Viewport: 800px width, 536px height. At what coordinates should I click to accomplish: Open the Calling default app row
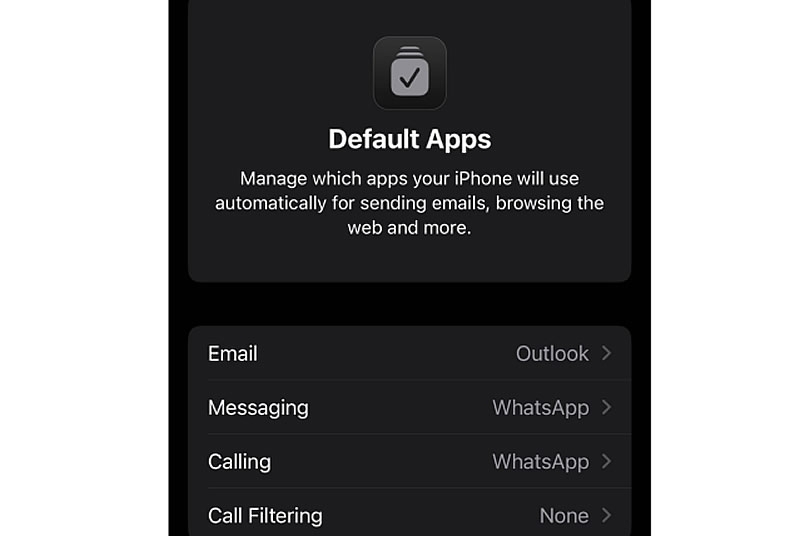[409, 461]
